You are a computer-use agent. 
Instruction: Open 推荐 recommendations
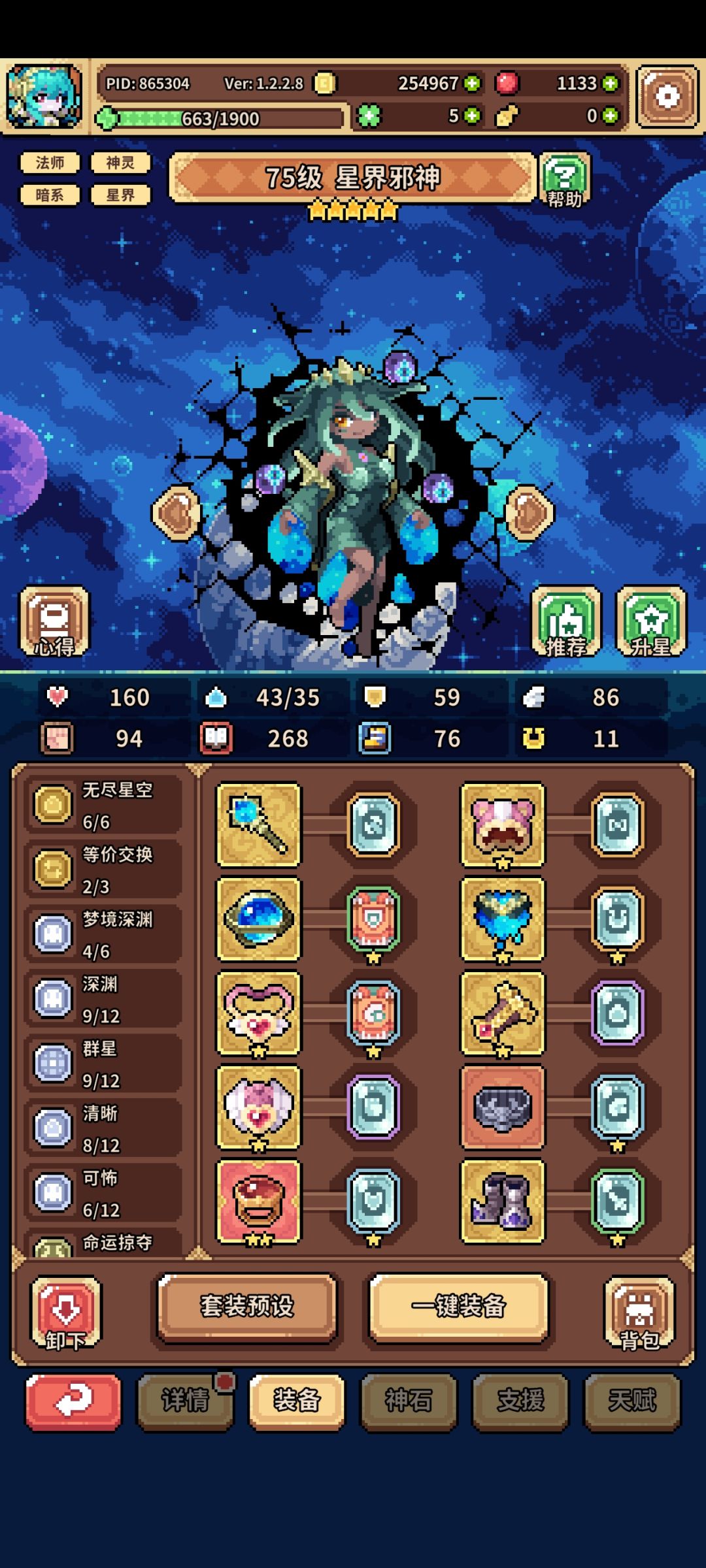click(x=566, y=621)
